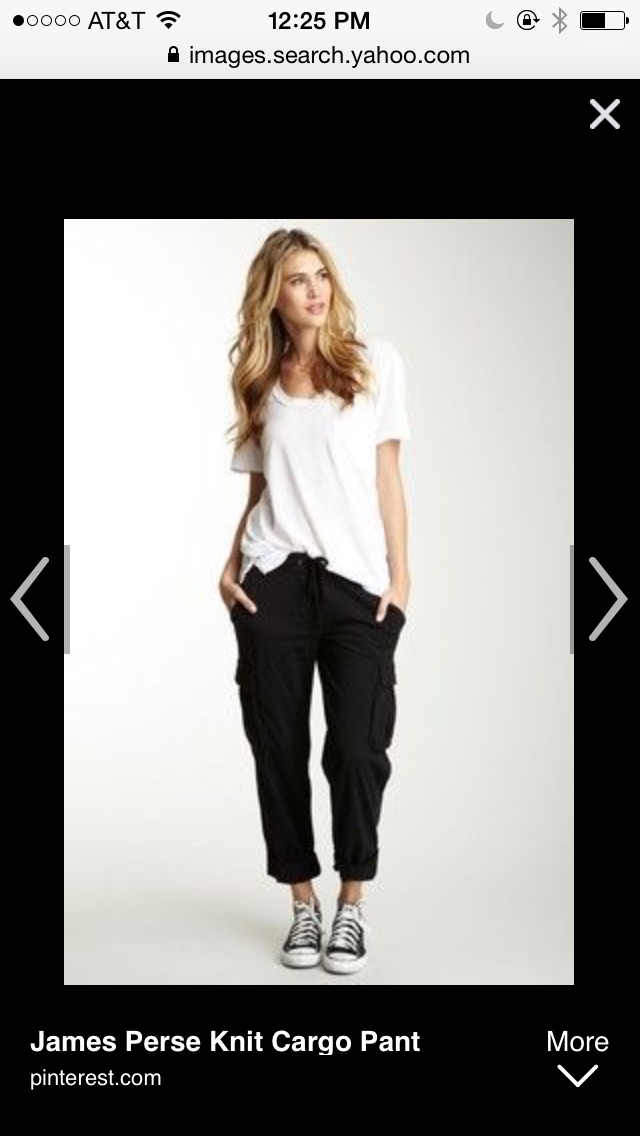Screen dimensions: 640x1136
Task: Tap the images.search.yahoo.com address bar
Action: (319, 56)
